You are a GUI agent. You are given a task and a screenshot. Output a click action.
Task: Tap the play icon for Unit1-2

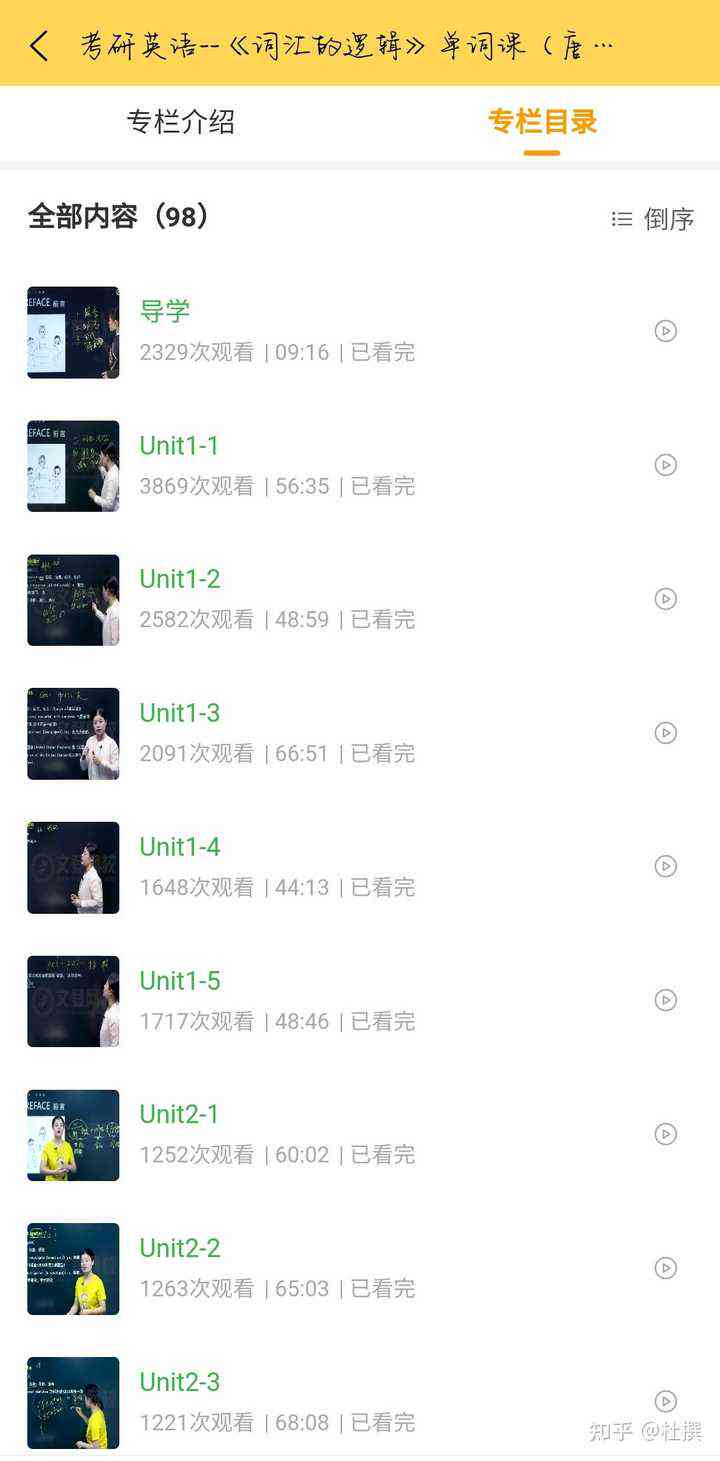pyautogui.click(x=665, y=599)
